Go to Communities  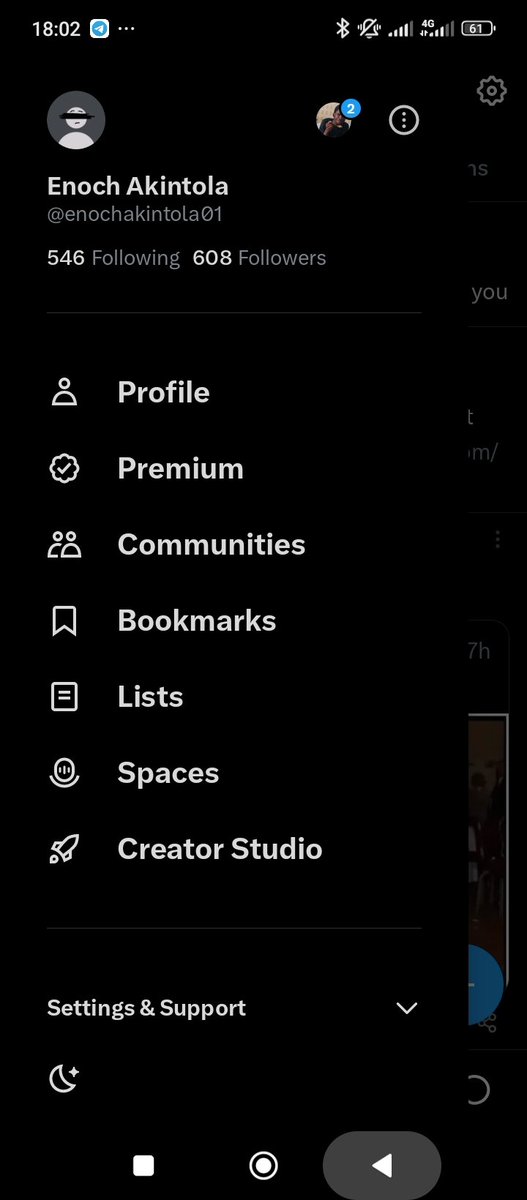[x=234, y=544]
